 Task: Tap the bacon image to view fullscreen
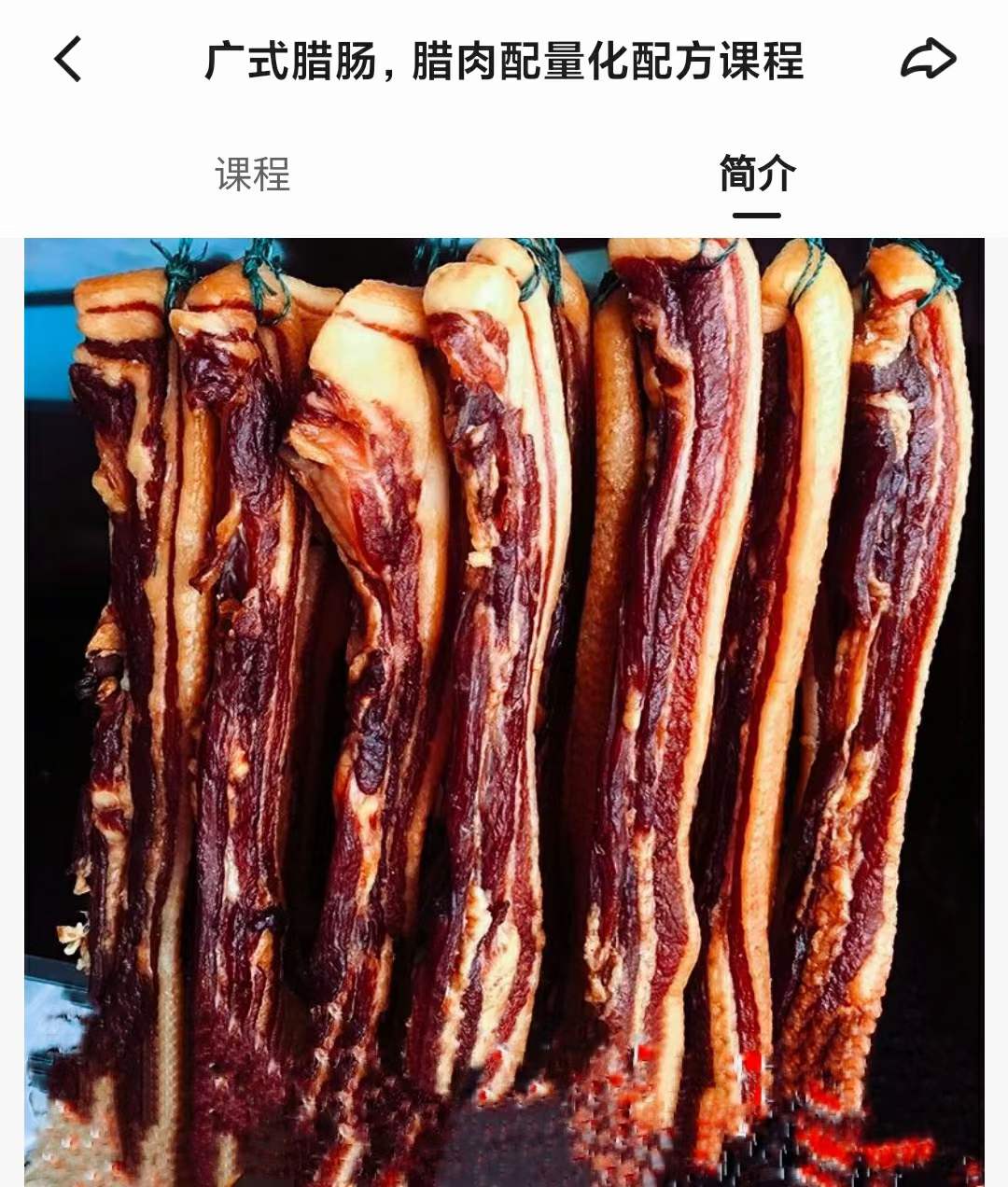pyautogui.click(x=504, y=709)
